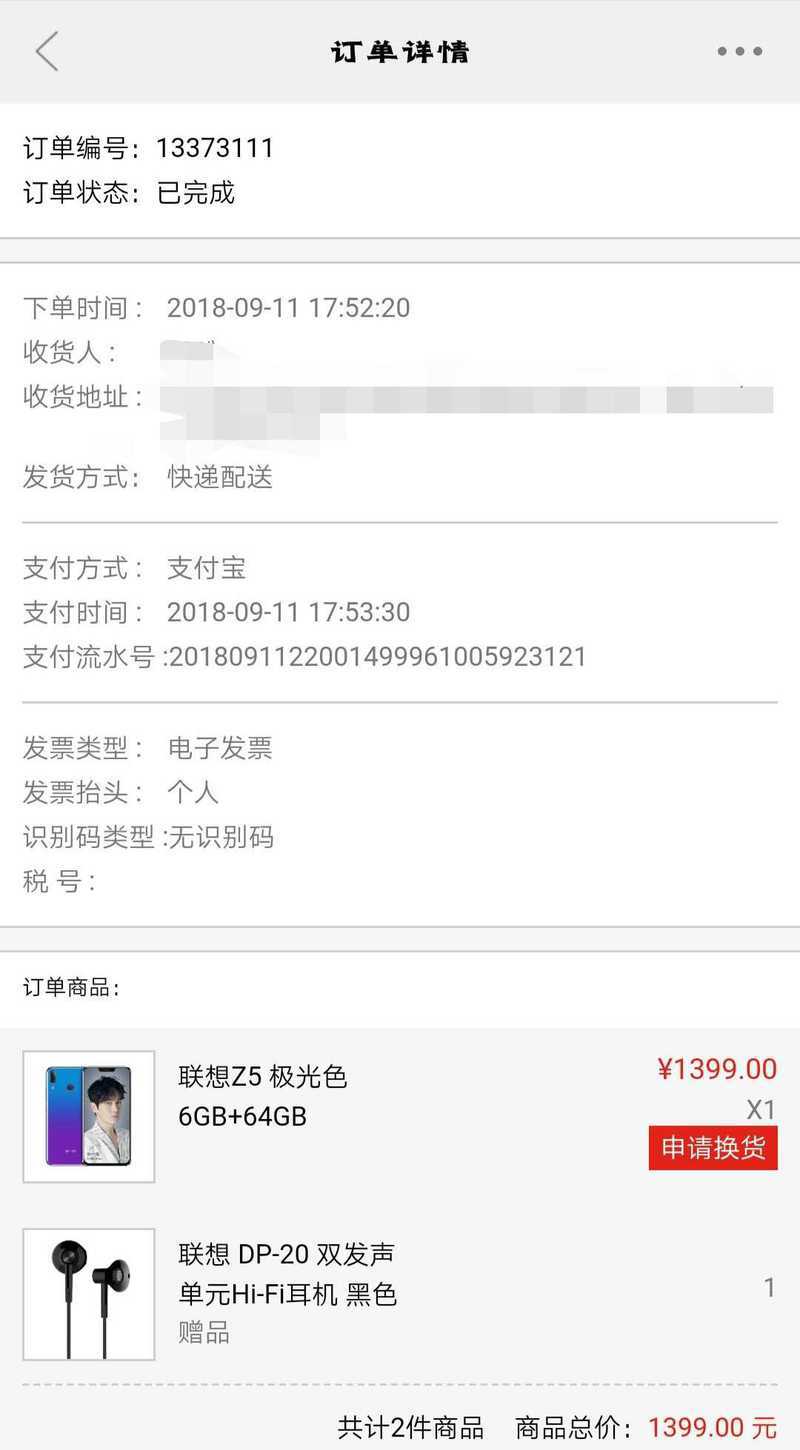Open the three-dot overflow menu
Image resolution: width=800 pixels, height=1450 pixels.
[x=739, y=51]
